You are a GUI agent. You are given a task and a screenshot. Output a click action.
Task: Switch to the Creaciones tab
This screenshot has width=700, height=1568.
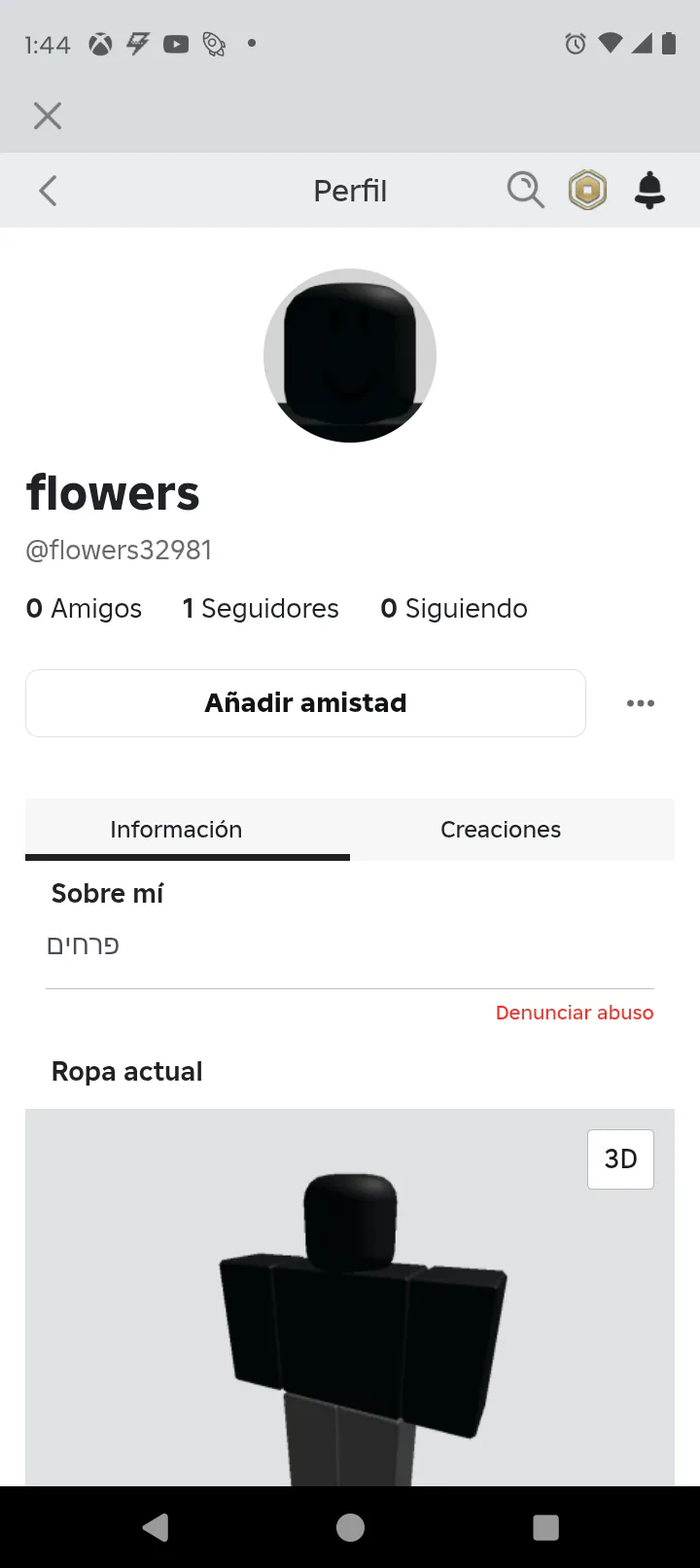512,830
